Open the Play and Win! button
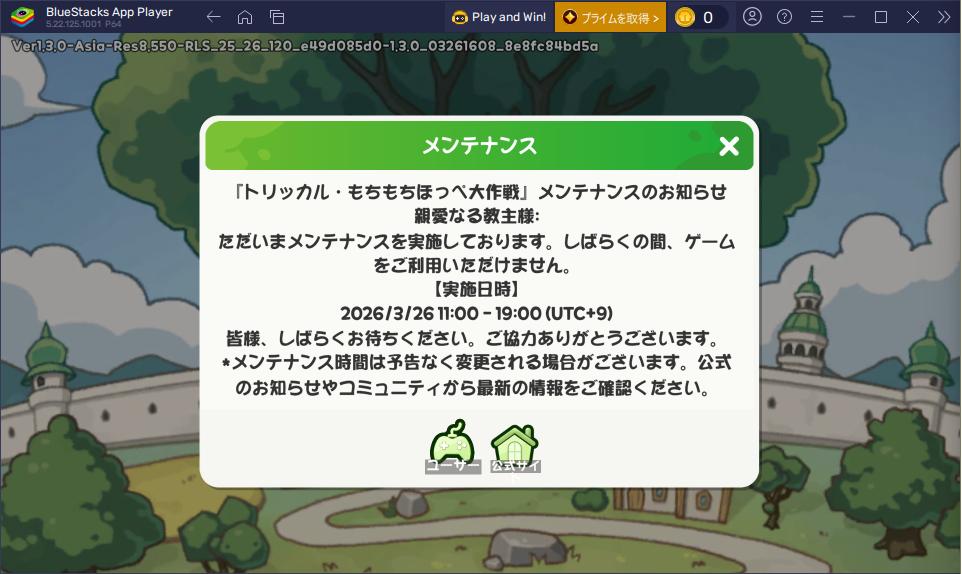962x574 pixels. 499,17
